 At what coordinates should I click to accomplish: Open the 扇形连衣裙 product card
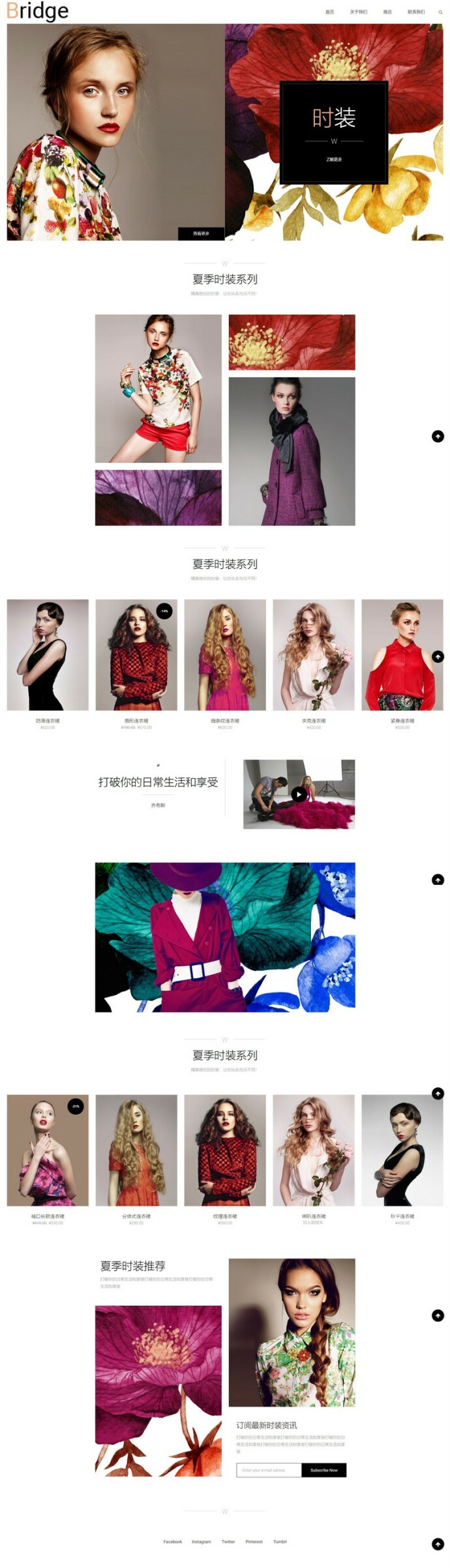136,655
